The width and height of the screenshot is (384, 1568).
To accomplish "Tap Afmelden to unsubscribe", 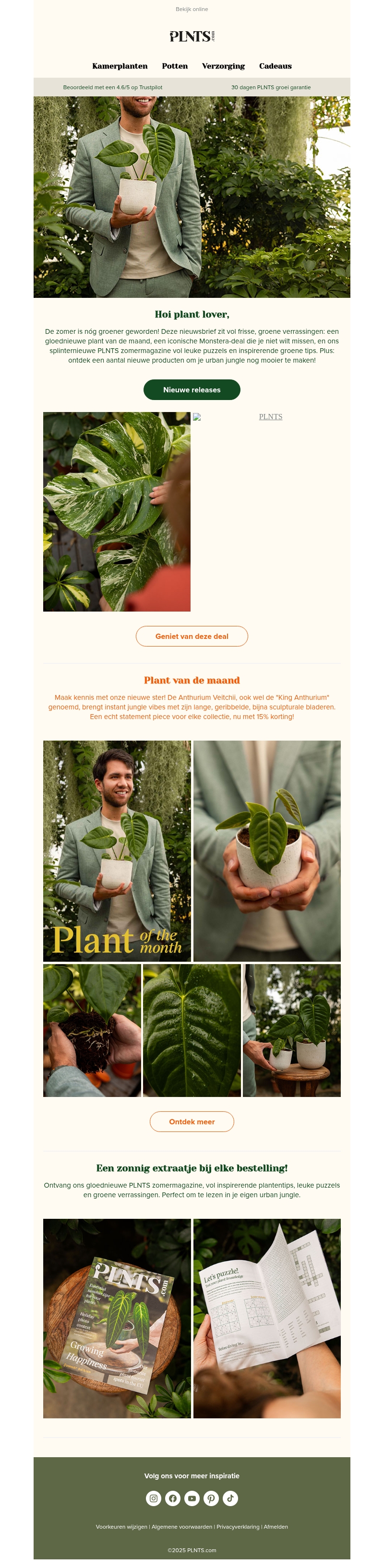I will (276, 1527).
